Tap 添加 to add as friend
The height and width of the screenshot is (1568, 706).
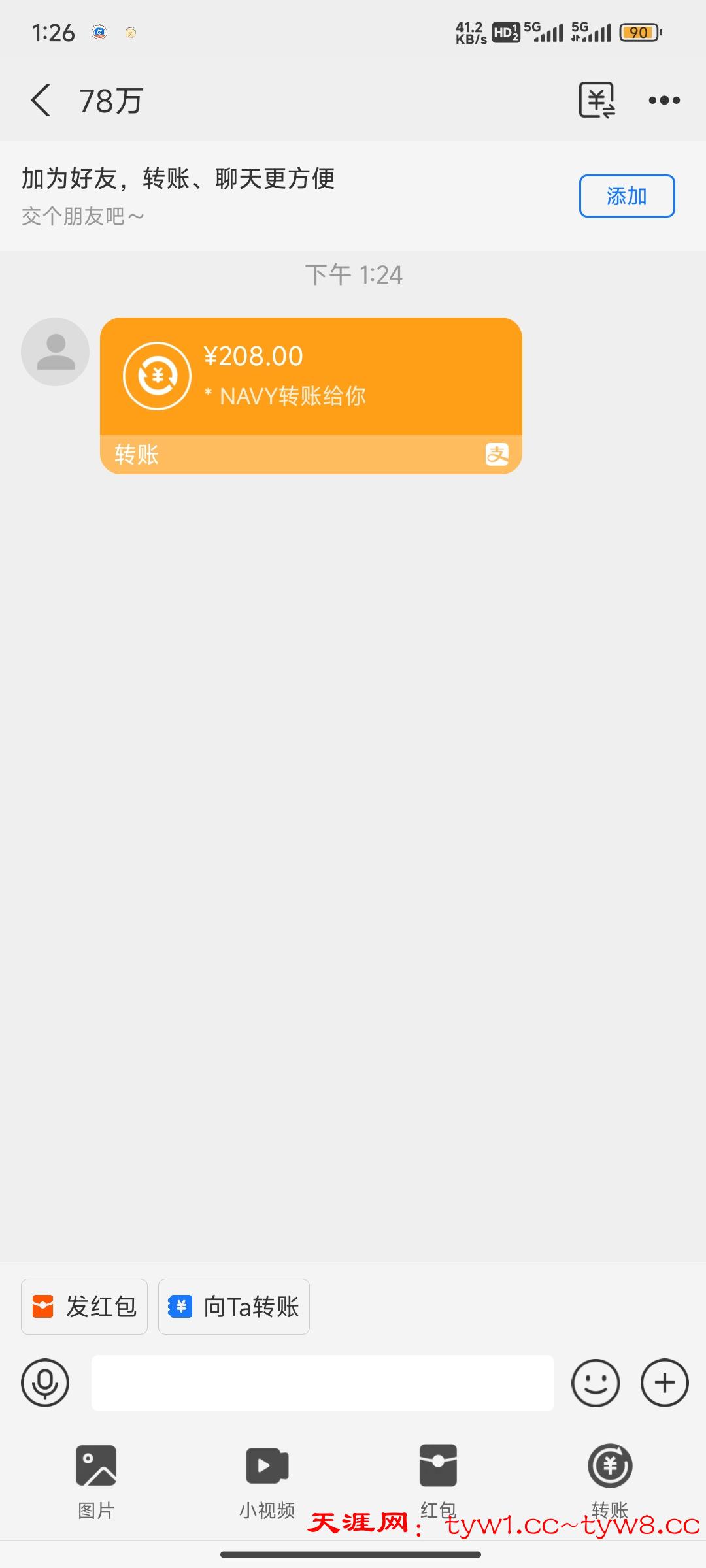[626, 196]
